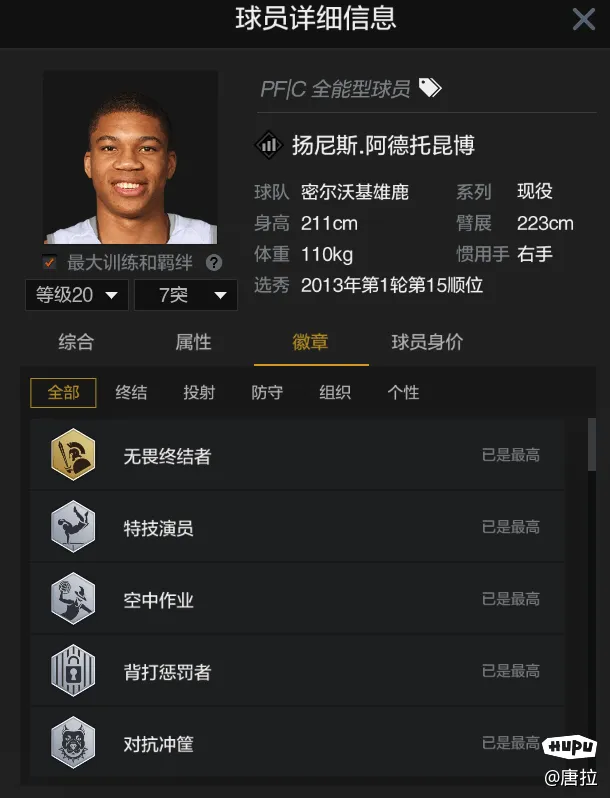Open the 特技演员 badge row

(297, 527)
